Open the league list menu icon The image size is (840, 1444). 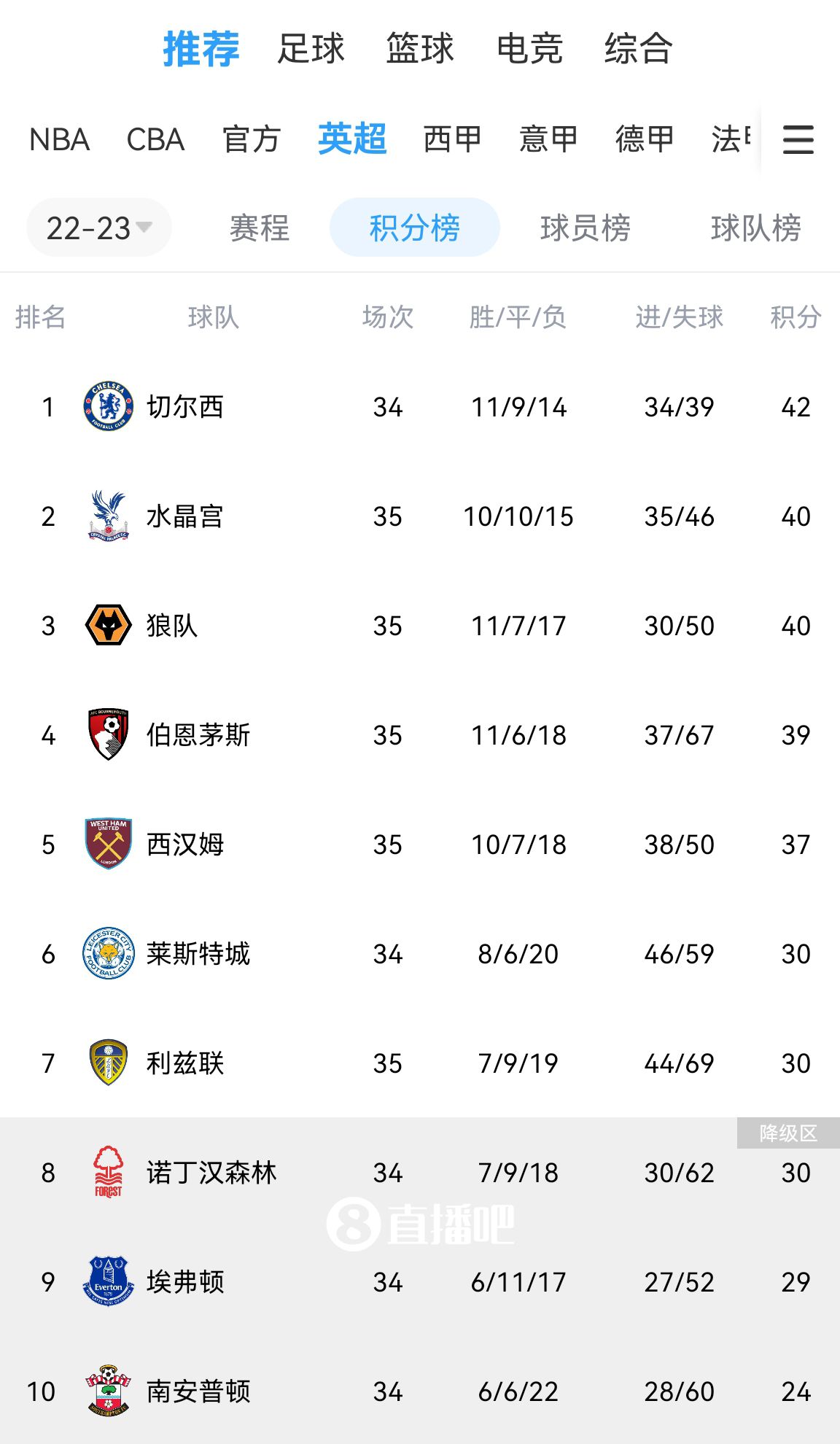click(x=798, y=139)
